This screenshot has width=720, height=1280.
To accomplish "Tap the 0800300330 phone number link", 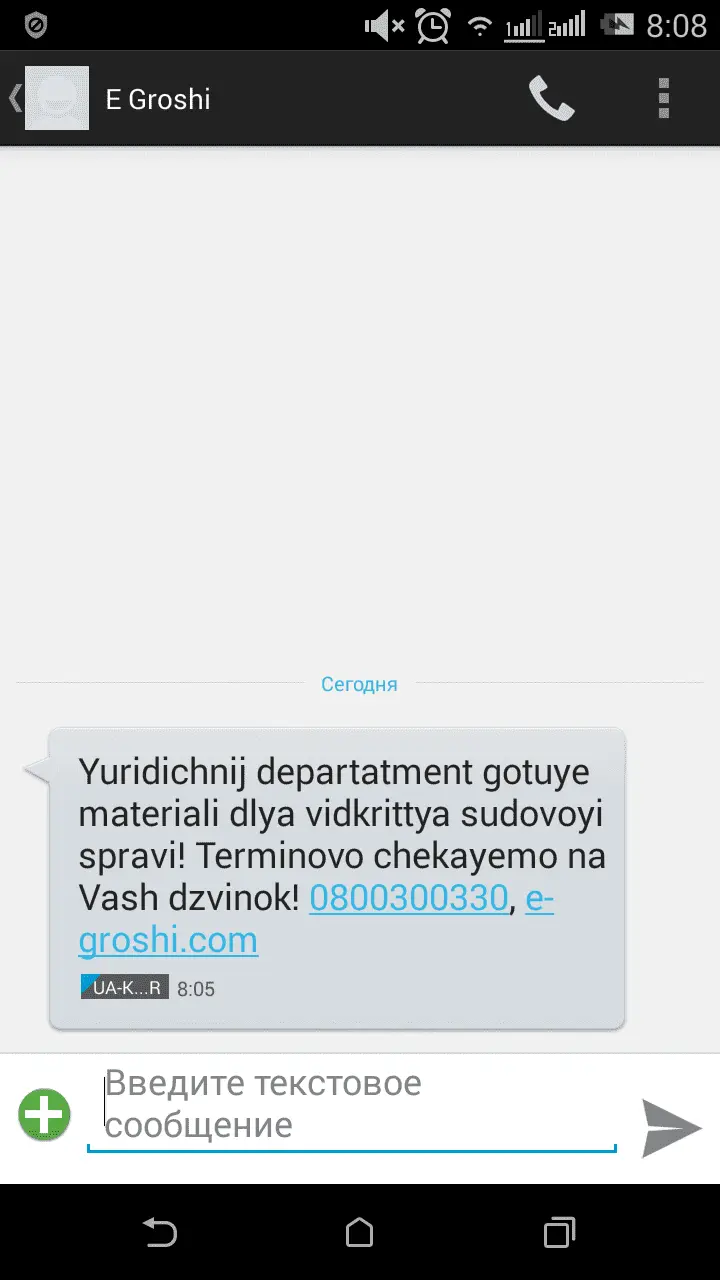I will point(409,898).
